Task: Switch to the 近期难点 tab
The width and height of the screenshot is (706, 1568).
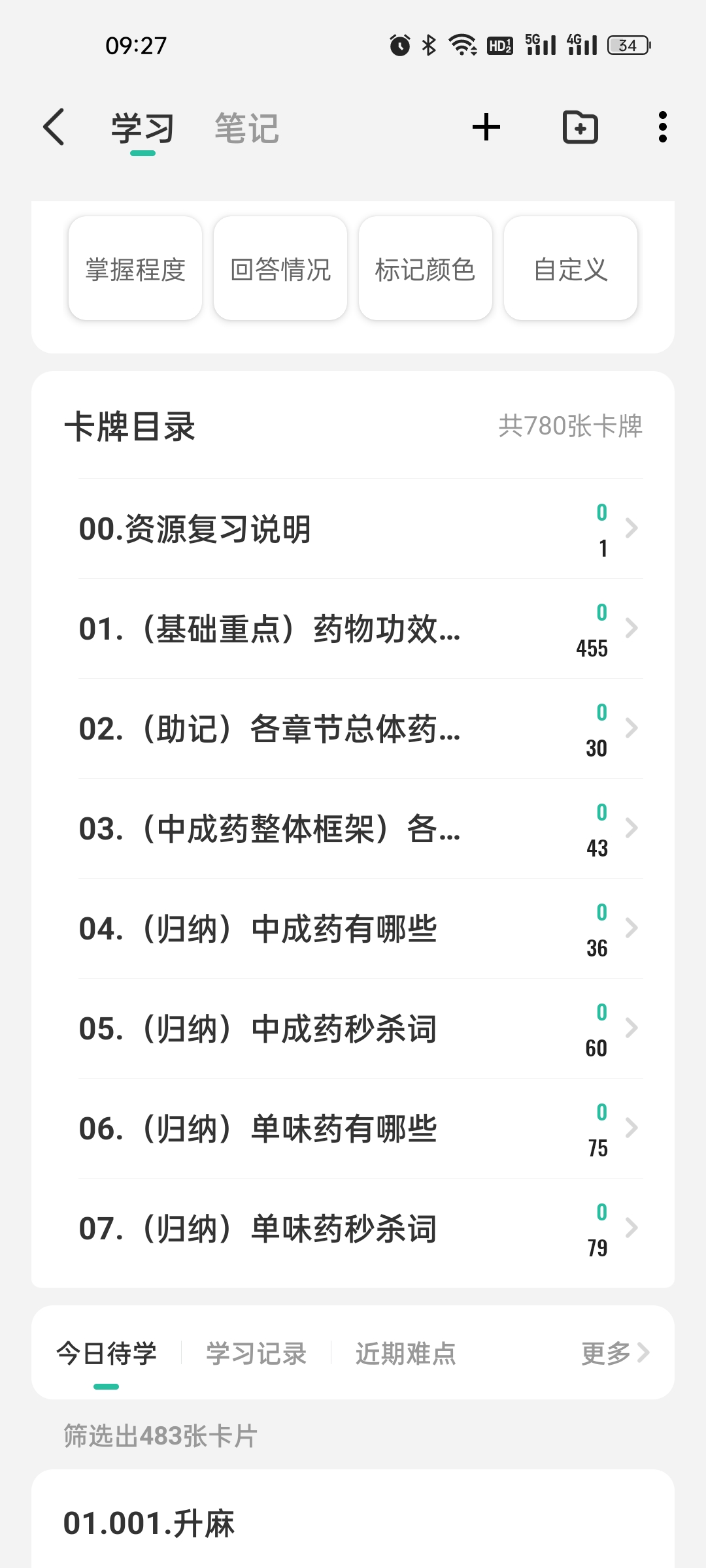Action: click(x=405, y=1353)
